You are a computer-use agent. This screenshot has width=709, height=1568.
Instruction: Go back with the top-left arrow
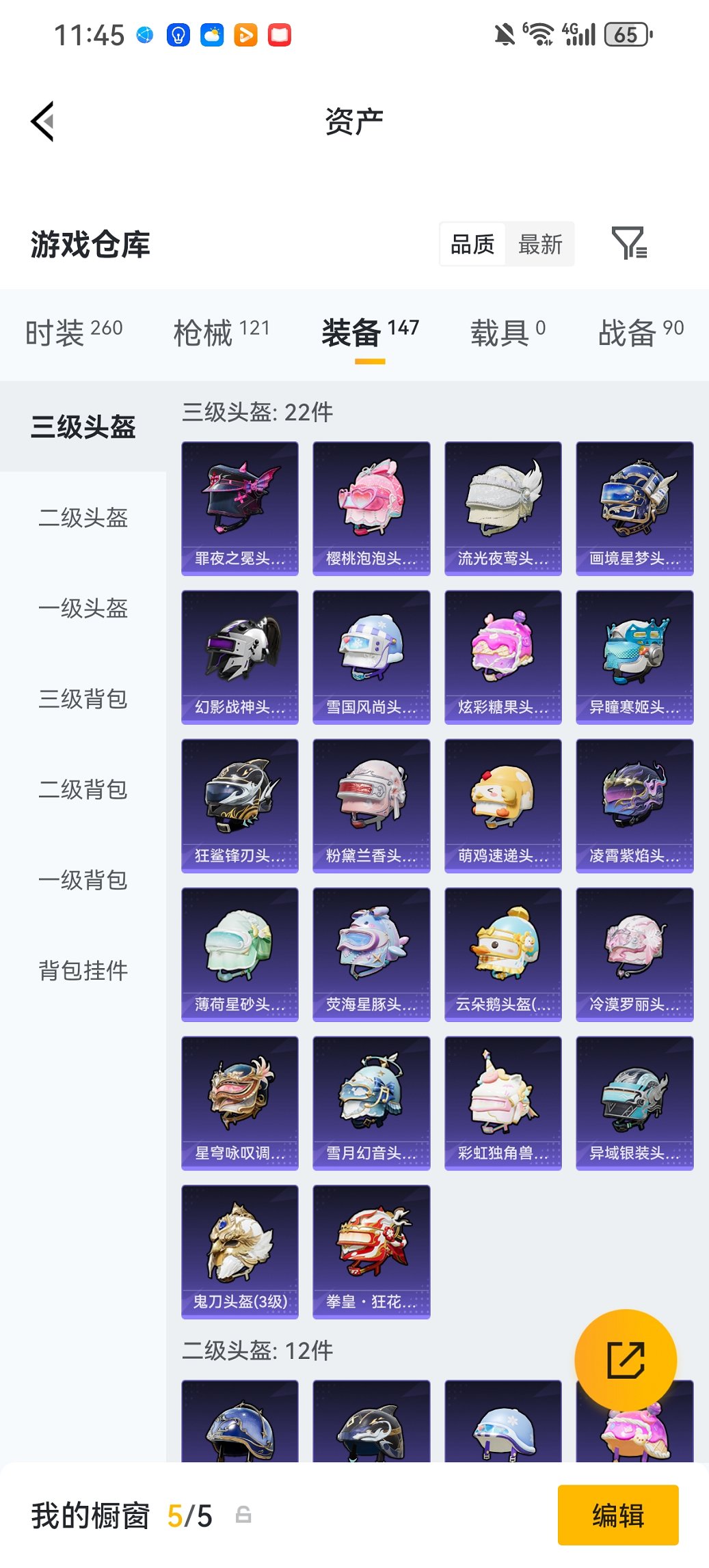(x=42, y=122)
